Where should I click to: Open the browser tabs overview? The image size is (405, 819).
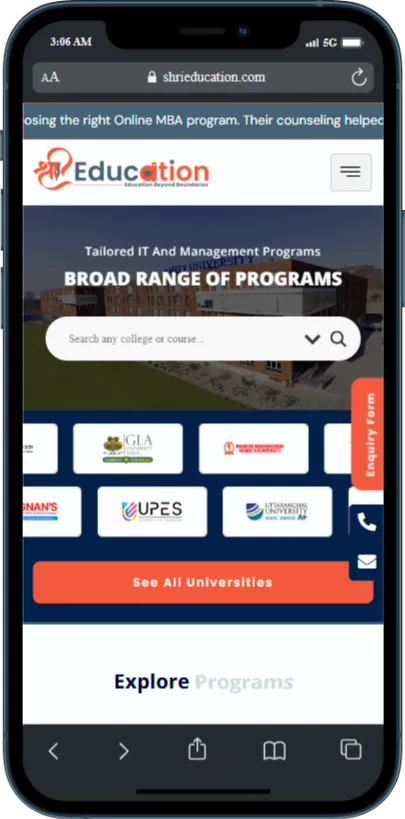coord(351,750)
